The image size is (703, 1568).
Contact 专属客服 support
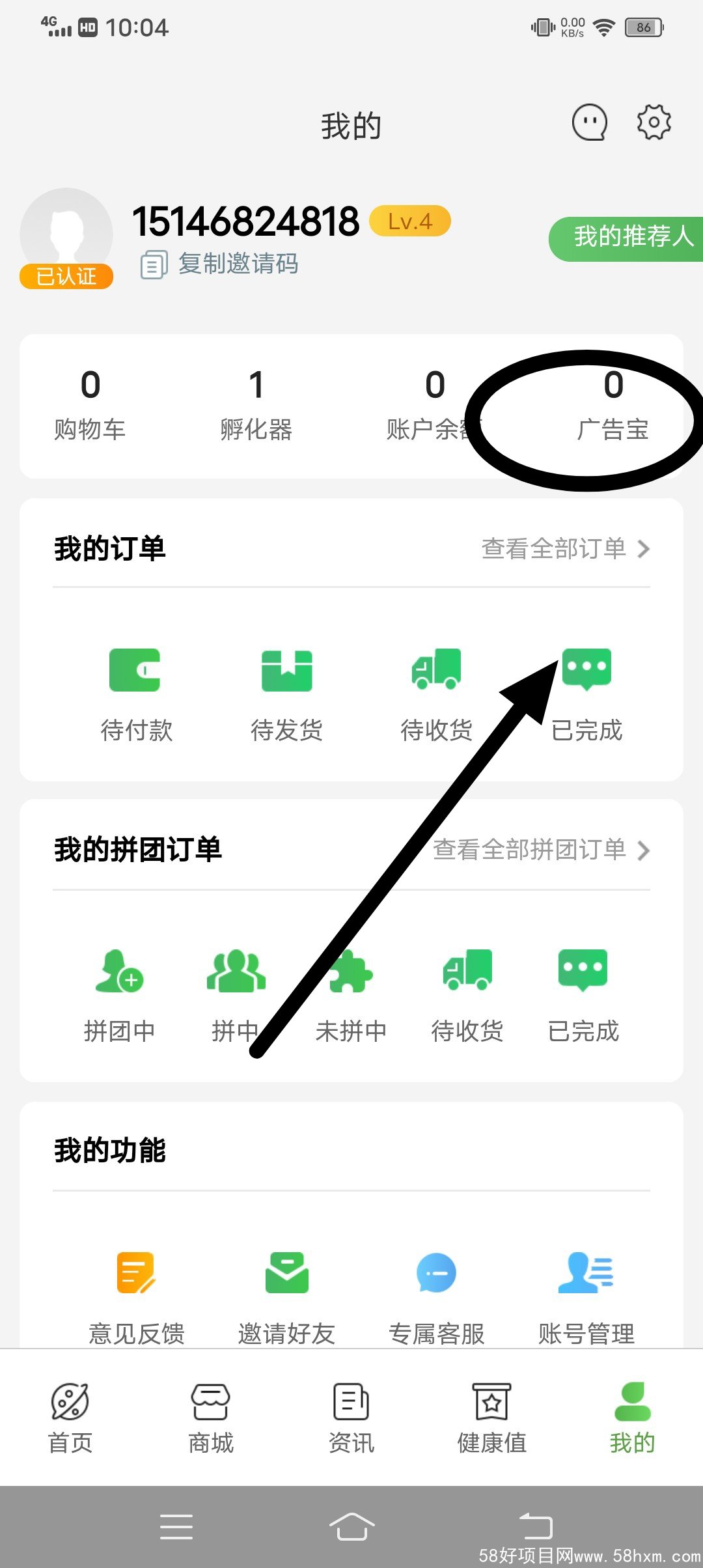click(436, 1295)
